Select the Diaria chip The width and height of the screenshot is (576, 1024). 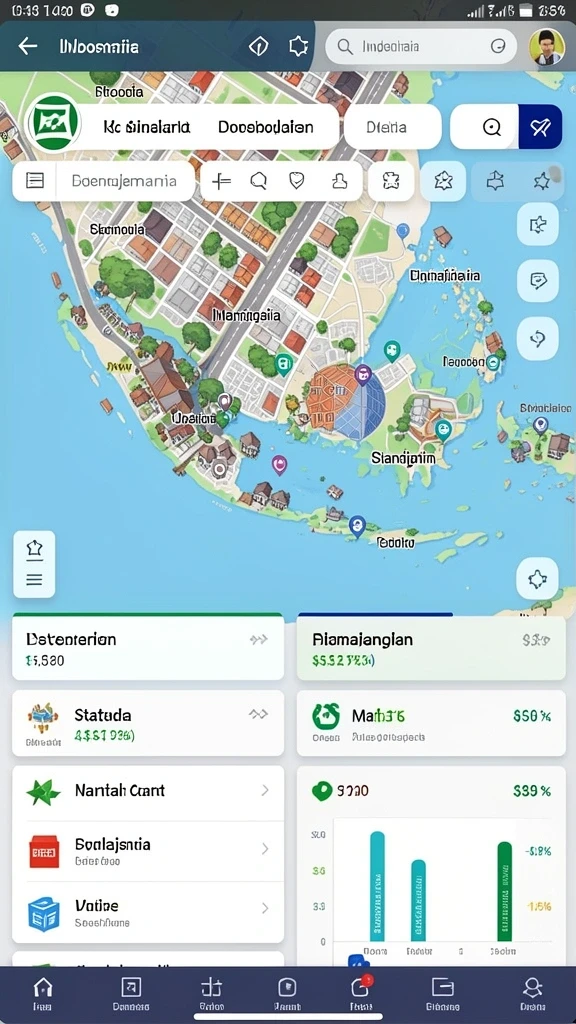tap(392, 127)
